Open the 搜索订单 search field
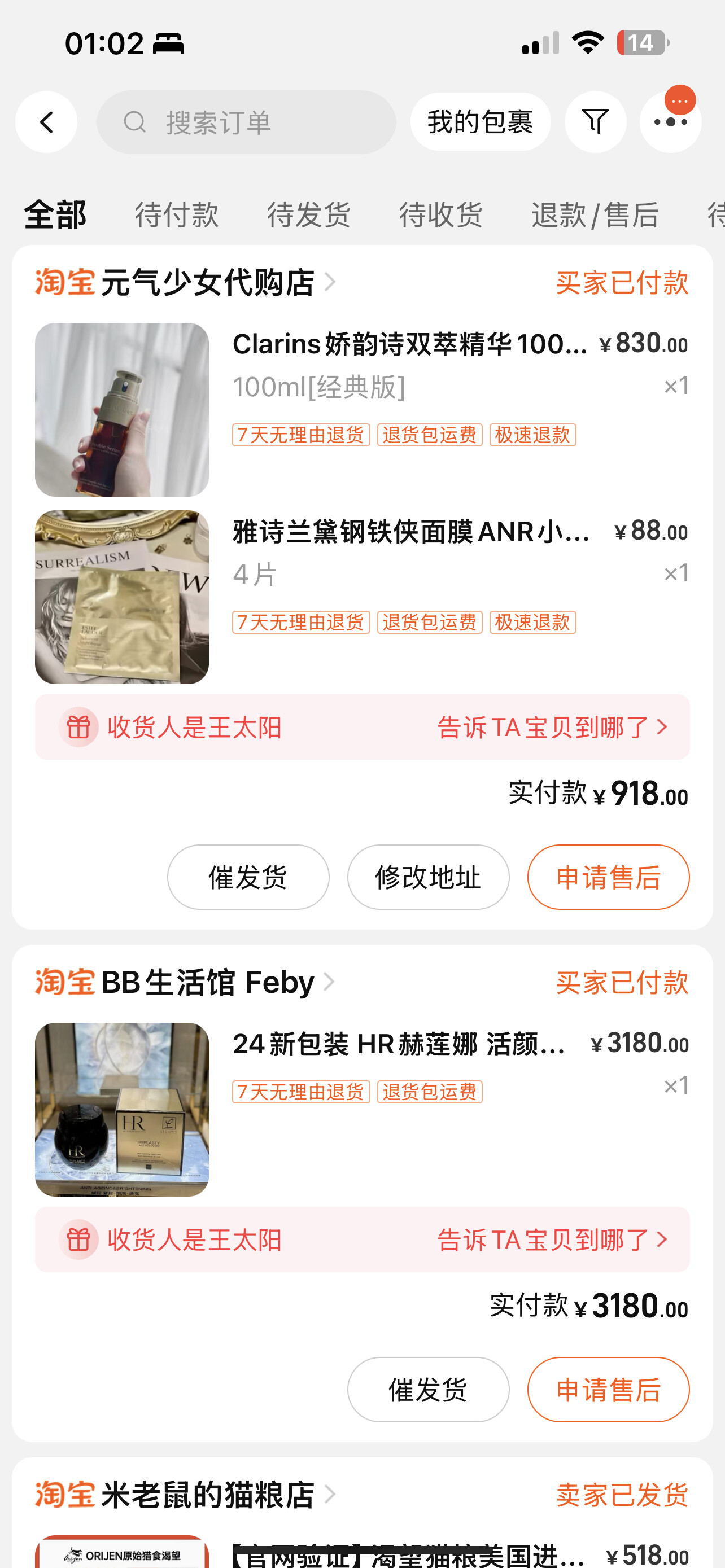Screen dimensions: 725x1568 pos(246,122)
